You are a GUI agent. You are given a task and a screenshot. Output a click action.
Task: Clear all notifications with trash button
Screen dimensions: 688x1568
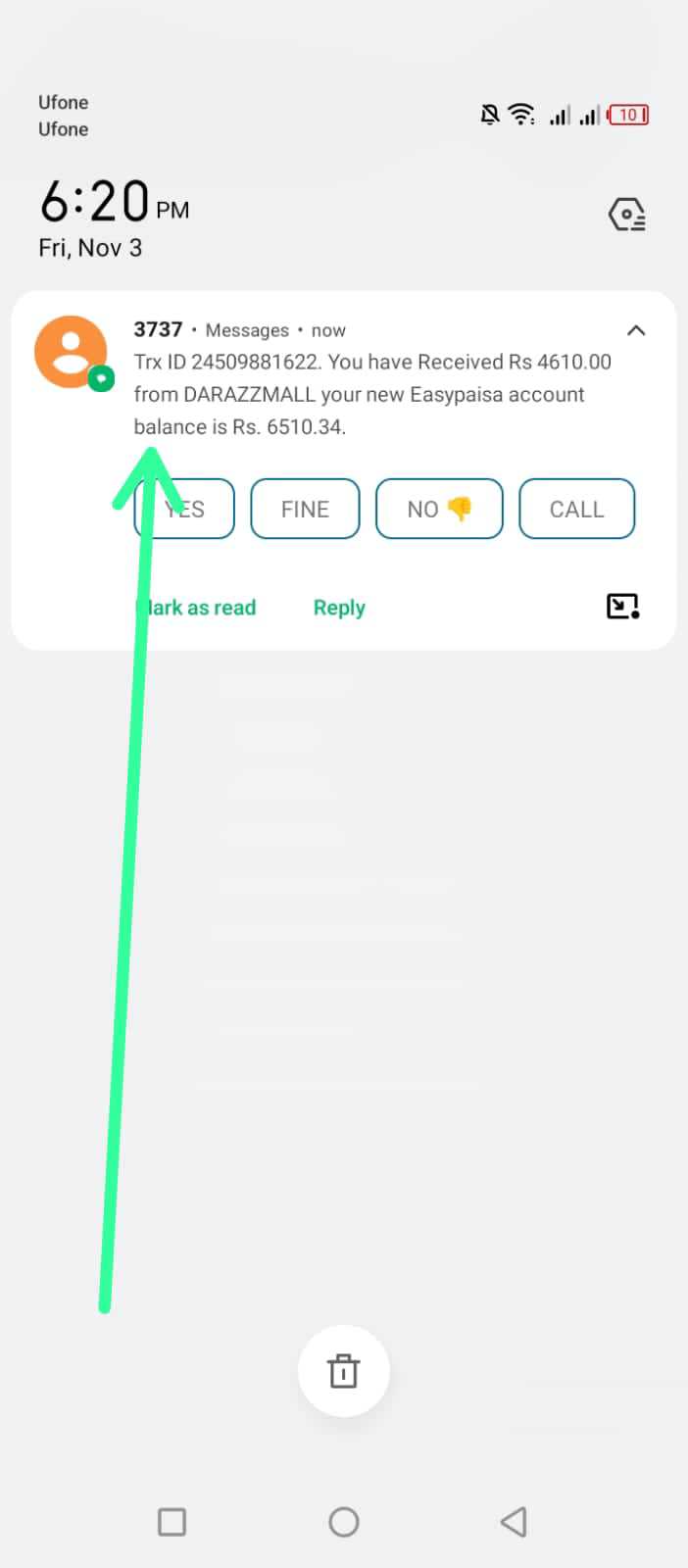(343, 1371)
